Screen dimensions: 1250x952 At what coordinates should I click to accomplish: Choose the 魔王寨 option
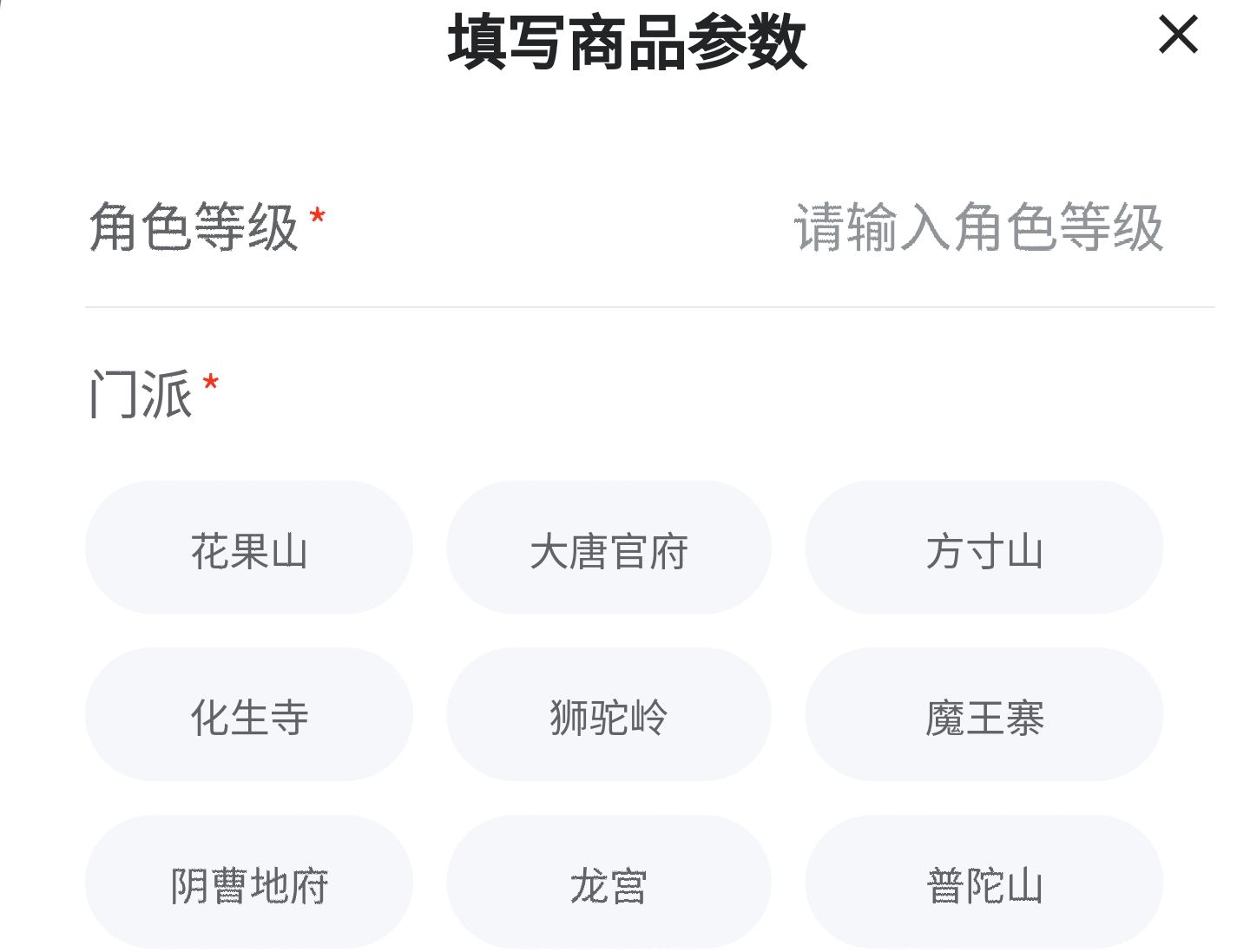[x=984, y=714]
